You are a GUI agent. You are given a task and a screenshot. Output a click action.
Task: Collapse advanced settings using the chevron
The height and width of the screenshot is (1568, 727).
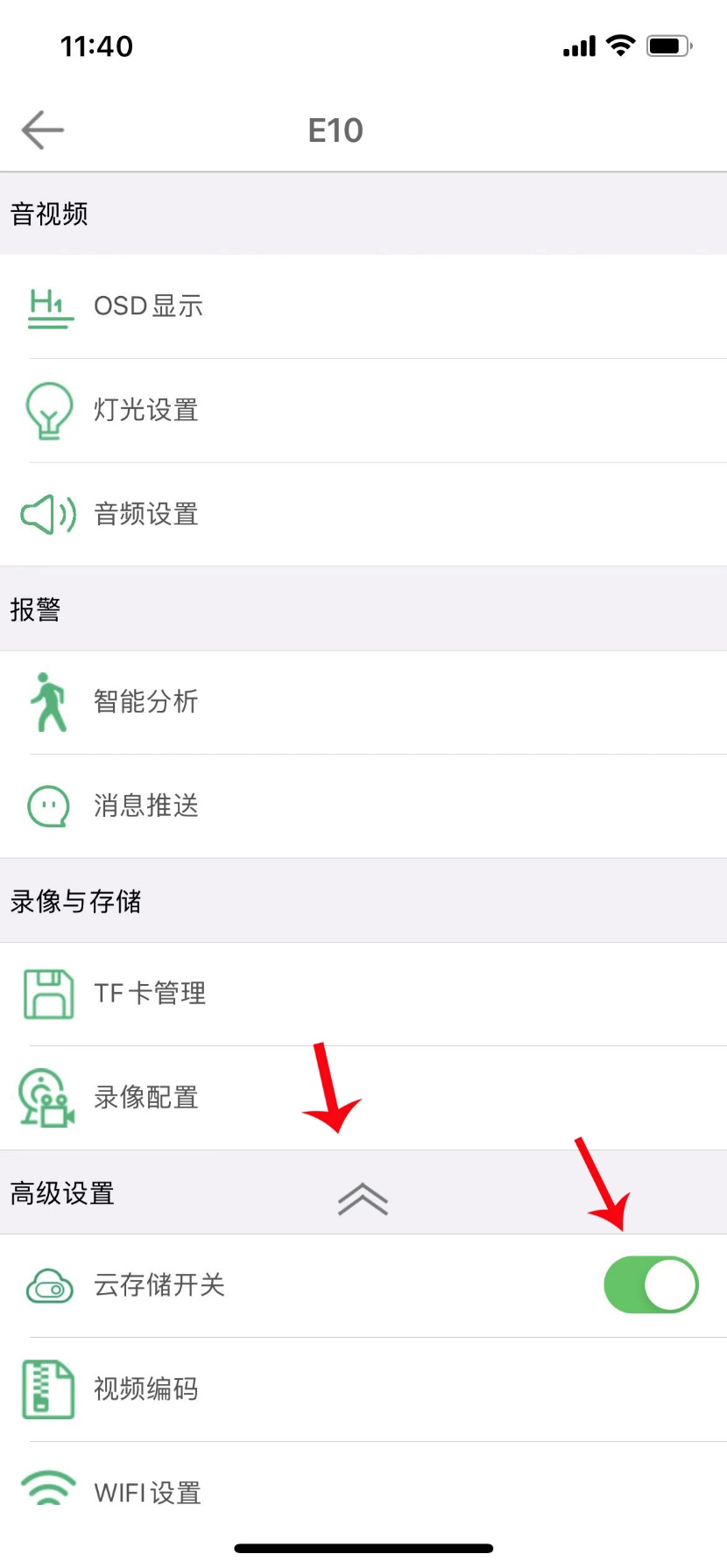363,1199
